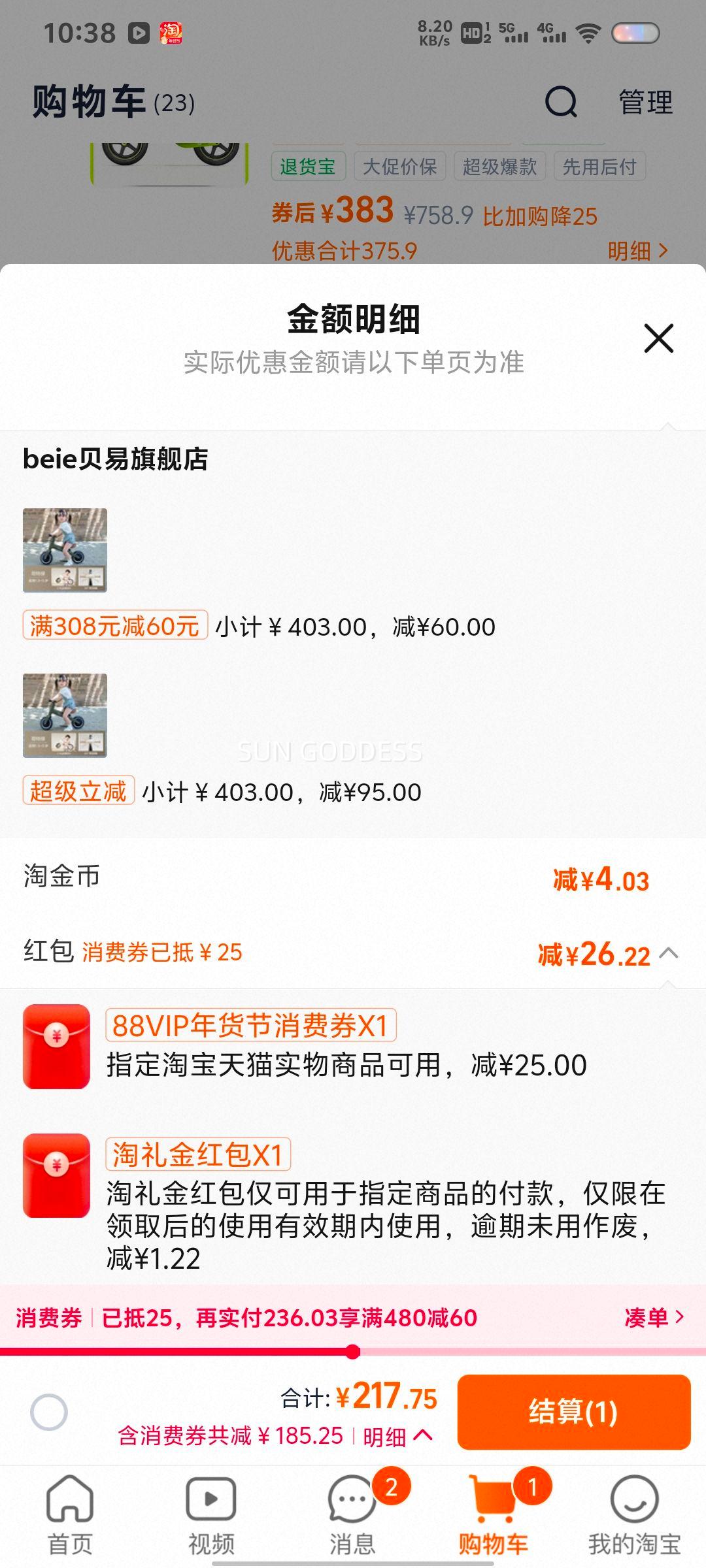Image resolution: width=706 pixels, height=1568 pixels.
Task: Tap 凑单 to add more items
Action: point(653,1317)
